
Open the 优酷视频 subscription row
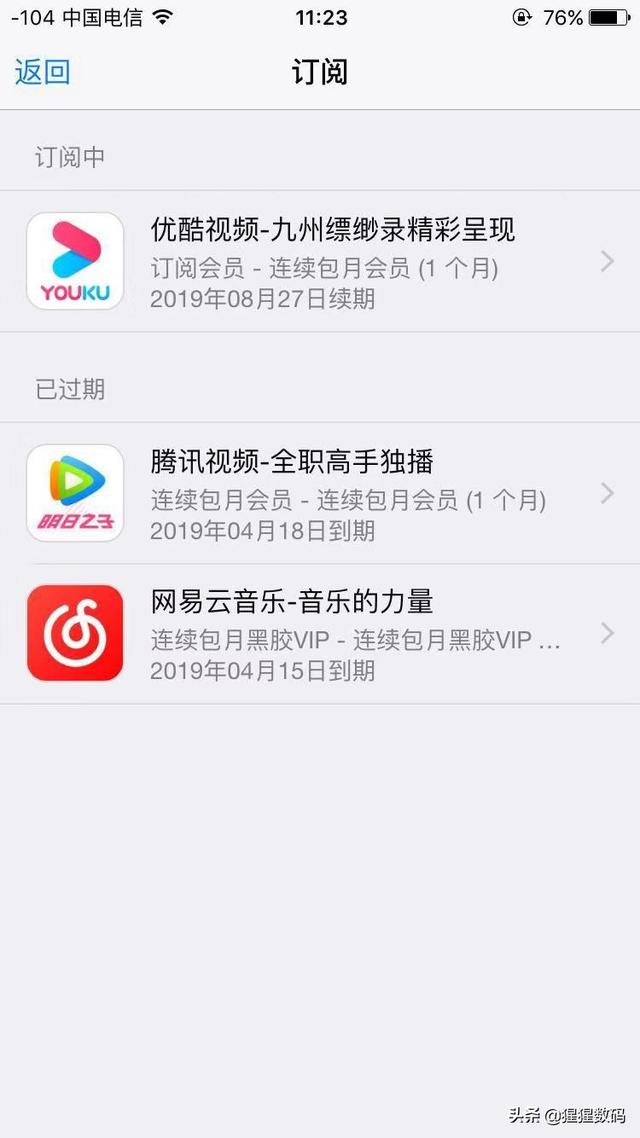320,261
